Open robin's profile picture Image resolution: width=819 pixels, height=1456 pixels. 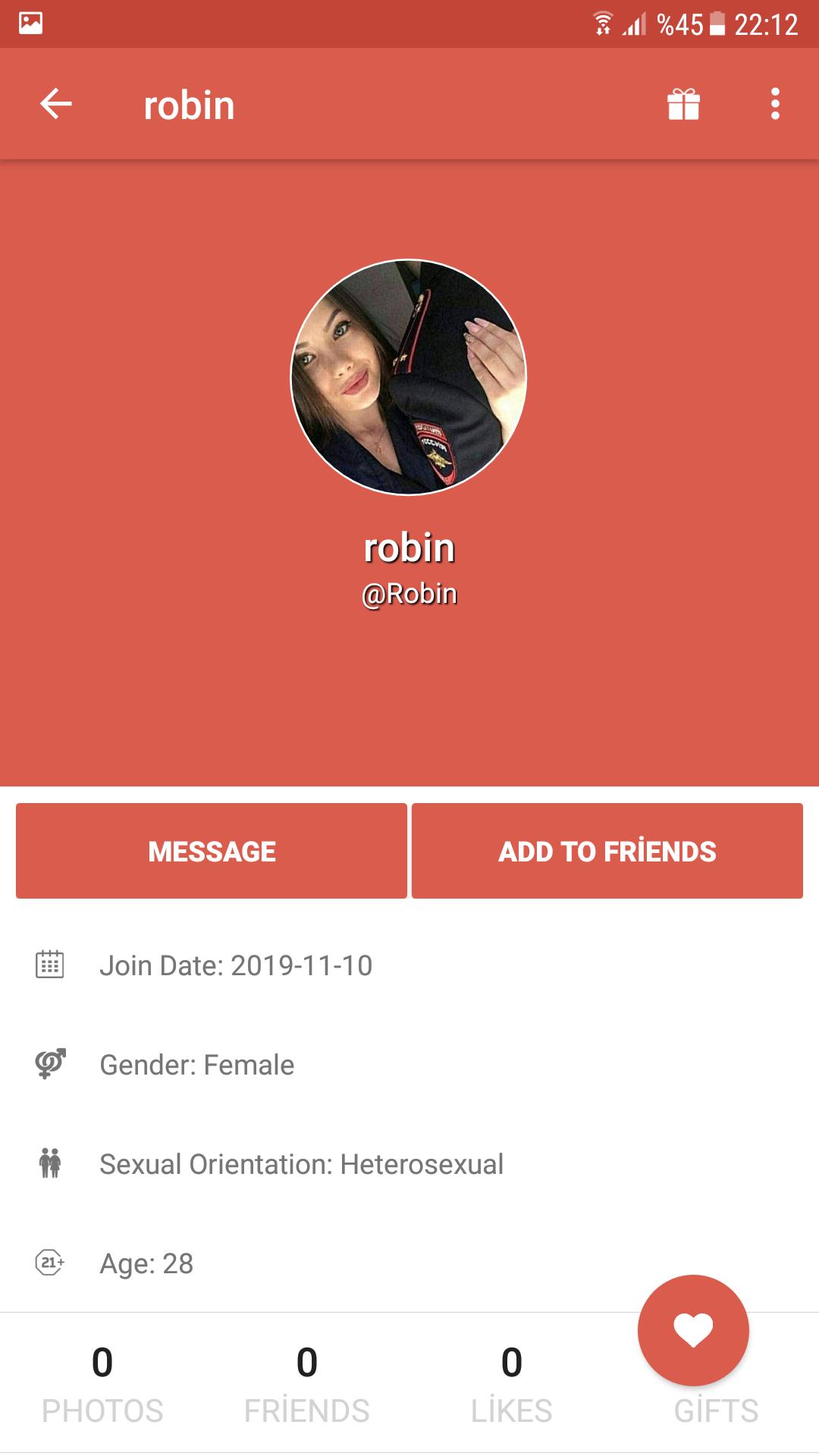(x=409, y=377)
